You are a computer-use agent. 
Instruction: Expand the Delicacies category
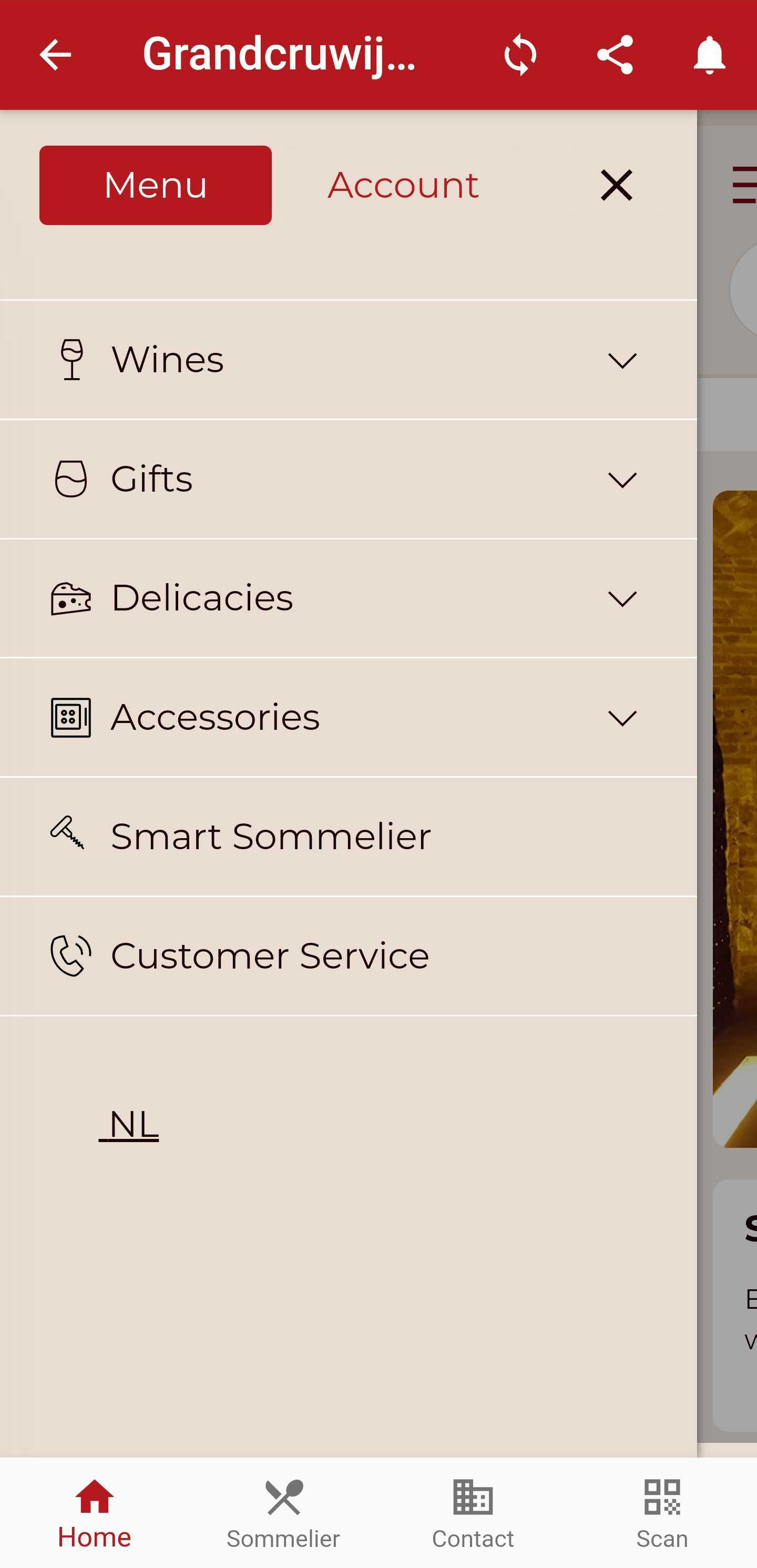tap(622, 599)
